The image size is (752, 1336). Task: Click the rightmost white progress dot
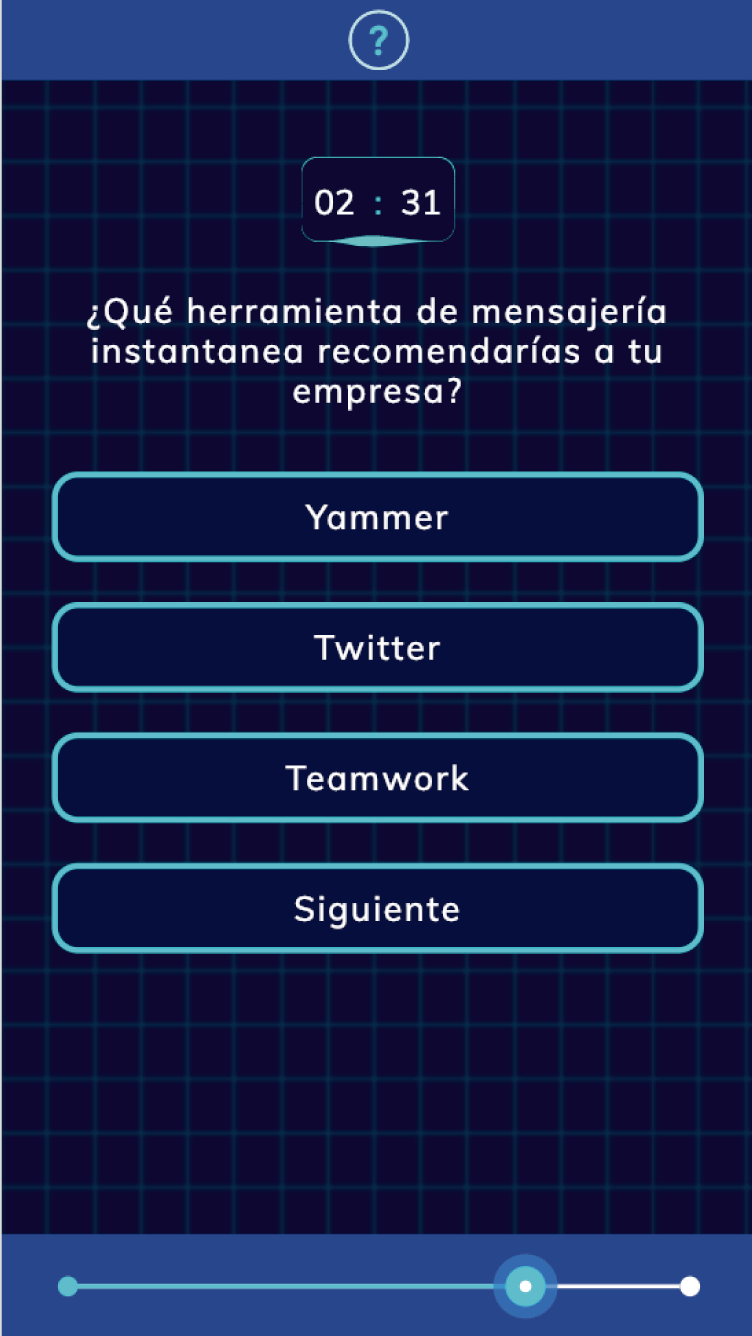coord(688,1284)
